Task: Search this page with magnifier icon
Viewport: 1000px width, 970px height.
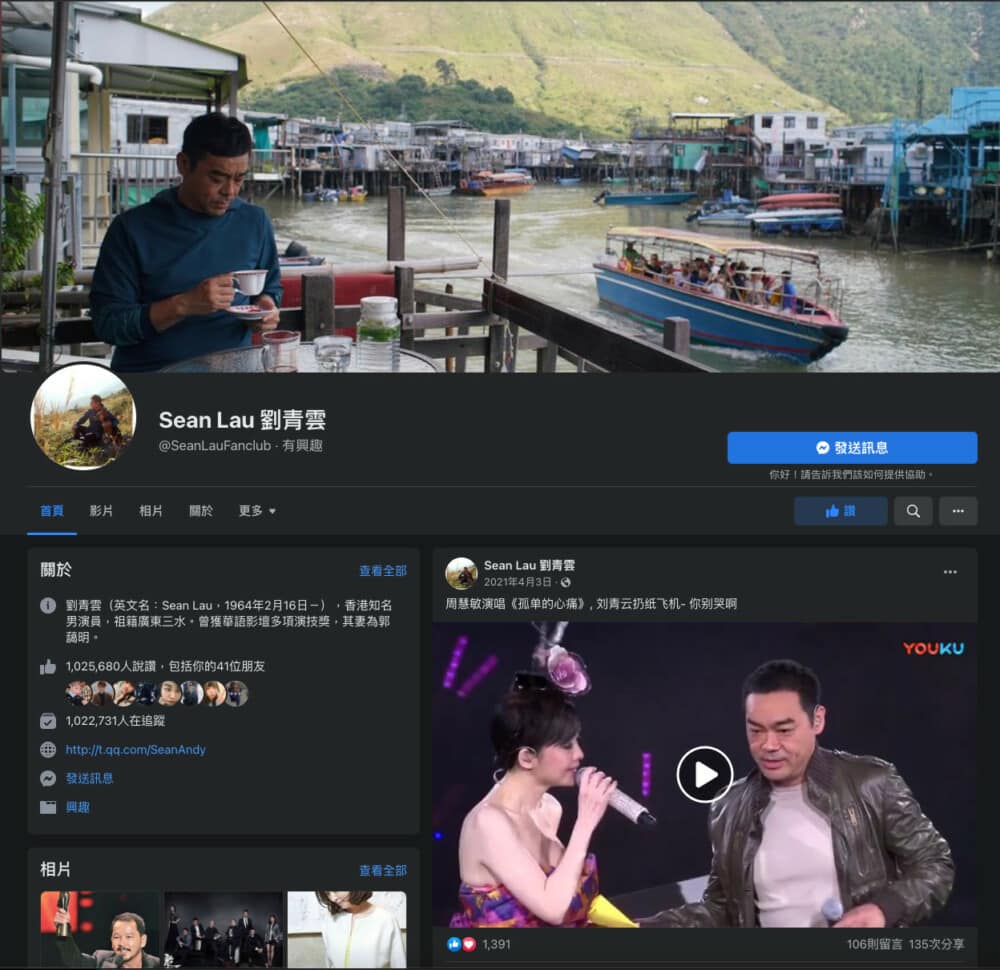Action: (x=913, y=511)
